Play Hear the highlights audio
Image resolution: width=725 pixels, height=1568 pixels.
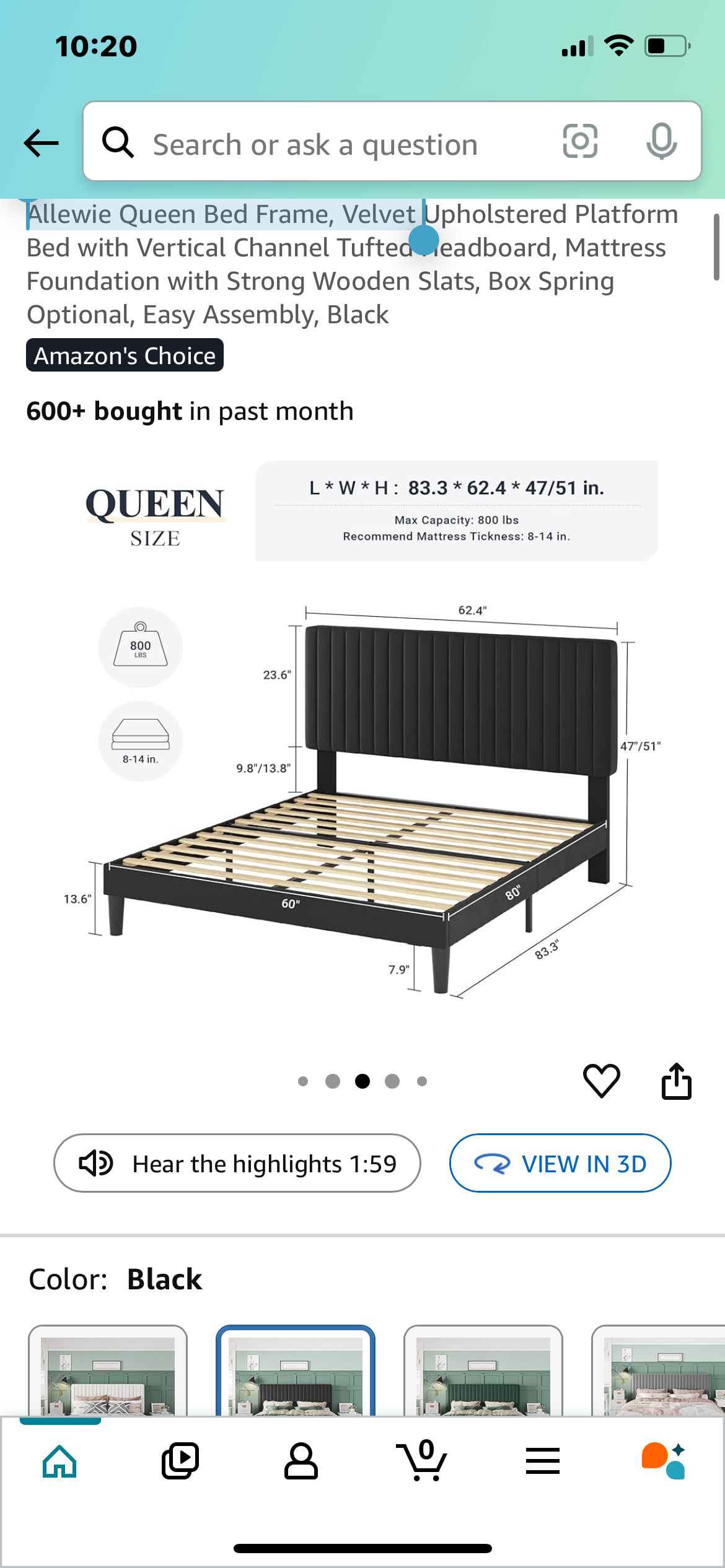click(237, 1163)
